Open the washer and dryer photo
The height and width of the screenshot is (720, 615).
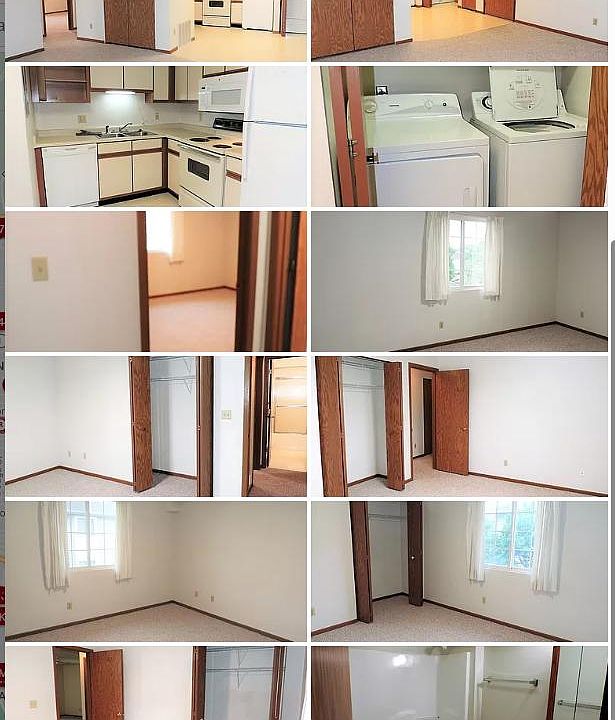459,137
